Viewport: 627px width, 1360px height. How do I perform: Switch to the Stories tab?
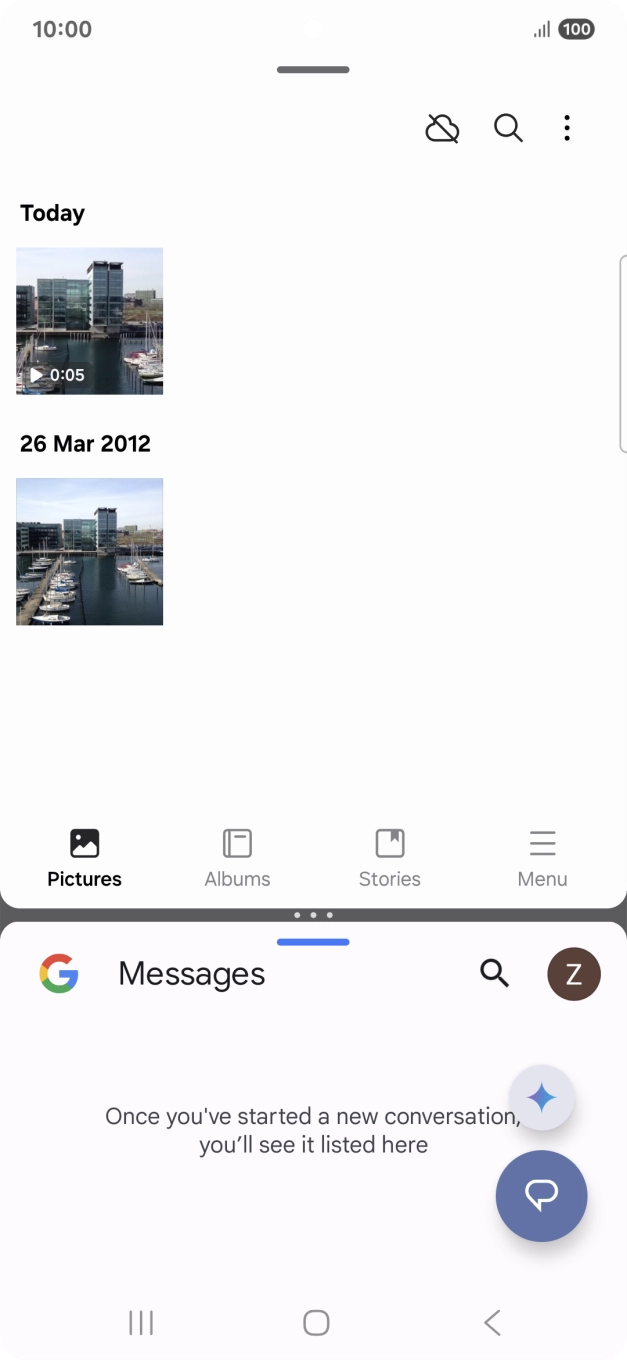[x=389, y=858]
